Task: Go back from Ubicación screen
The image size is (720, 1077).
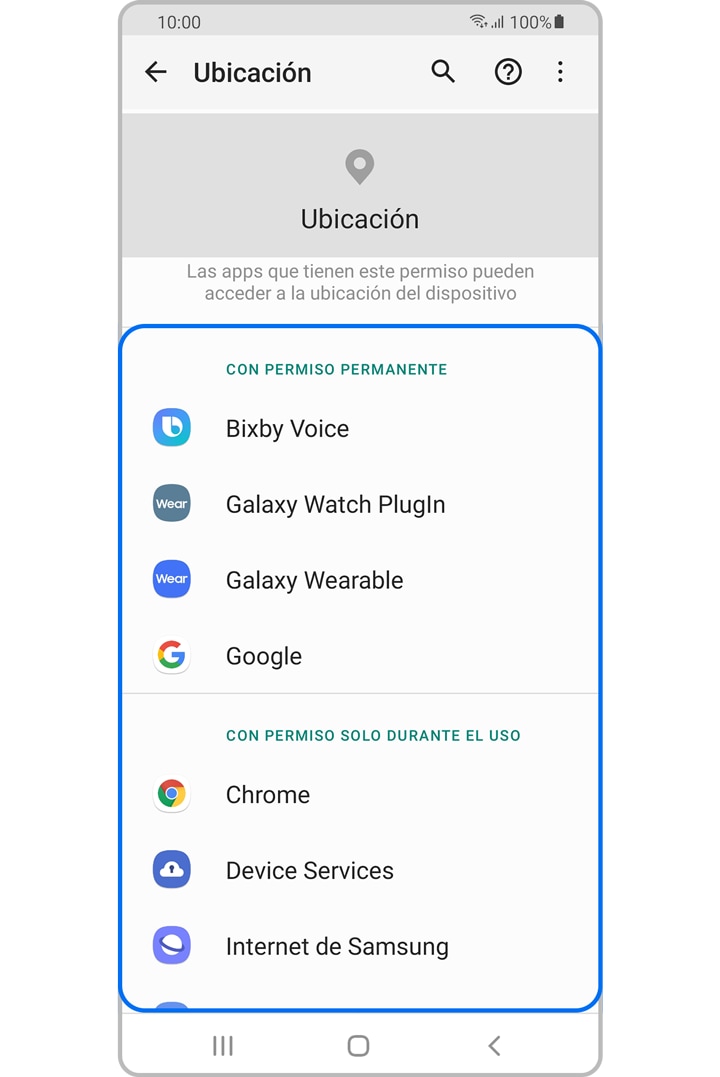Action: (x=156, y=72)
